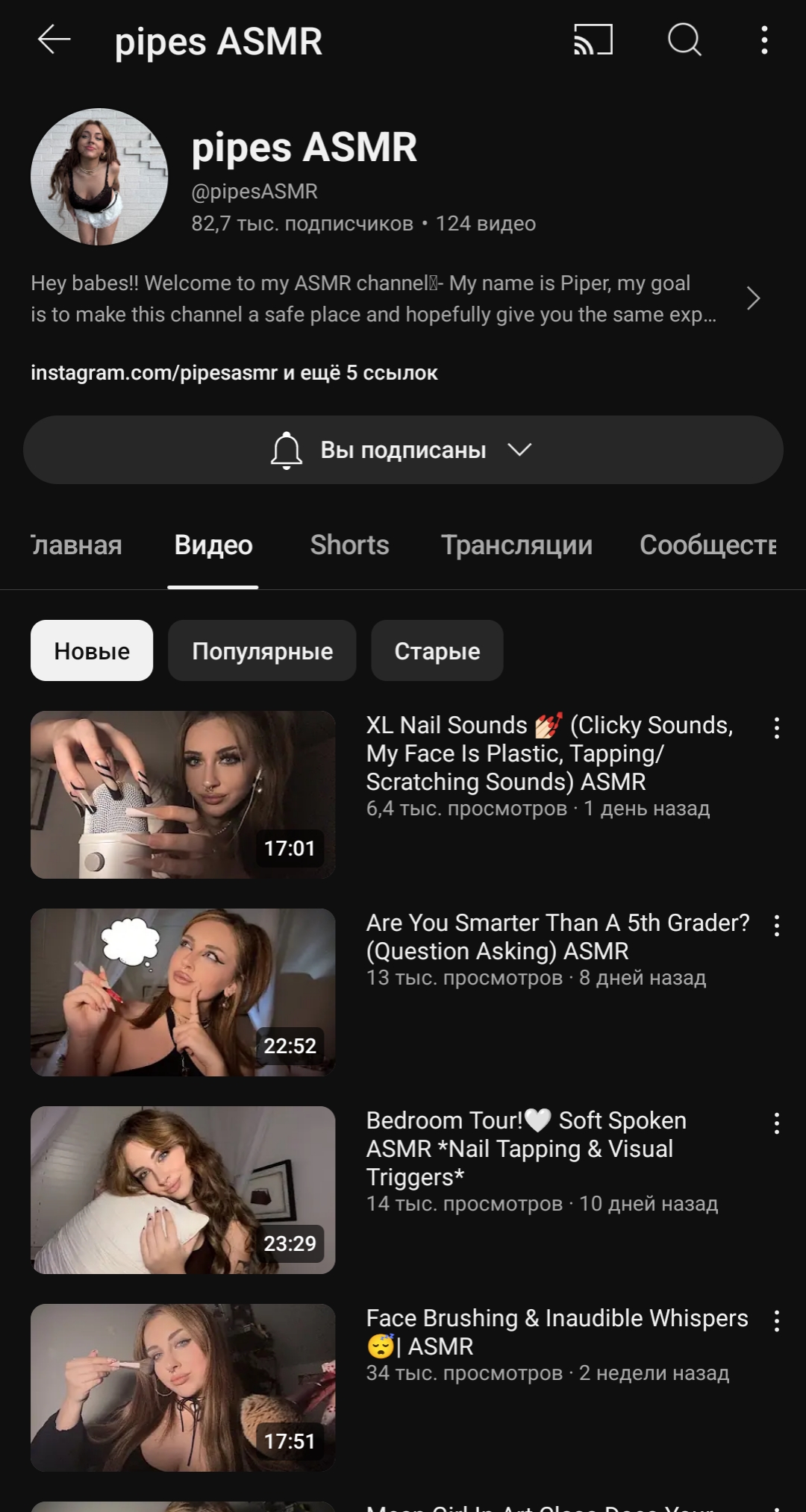
Task: Switch to the Shorts tab
Action: point(349,545)
